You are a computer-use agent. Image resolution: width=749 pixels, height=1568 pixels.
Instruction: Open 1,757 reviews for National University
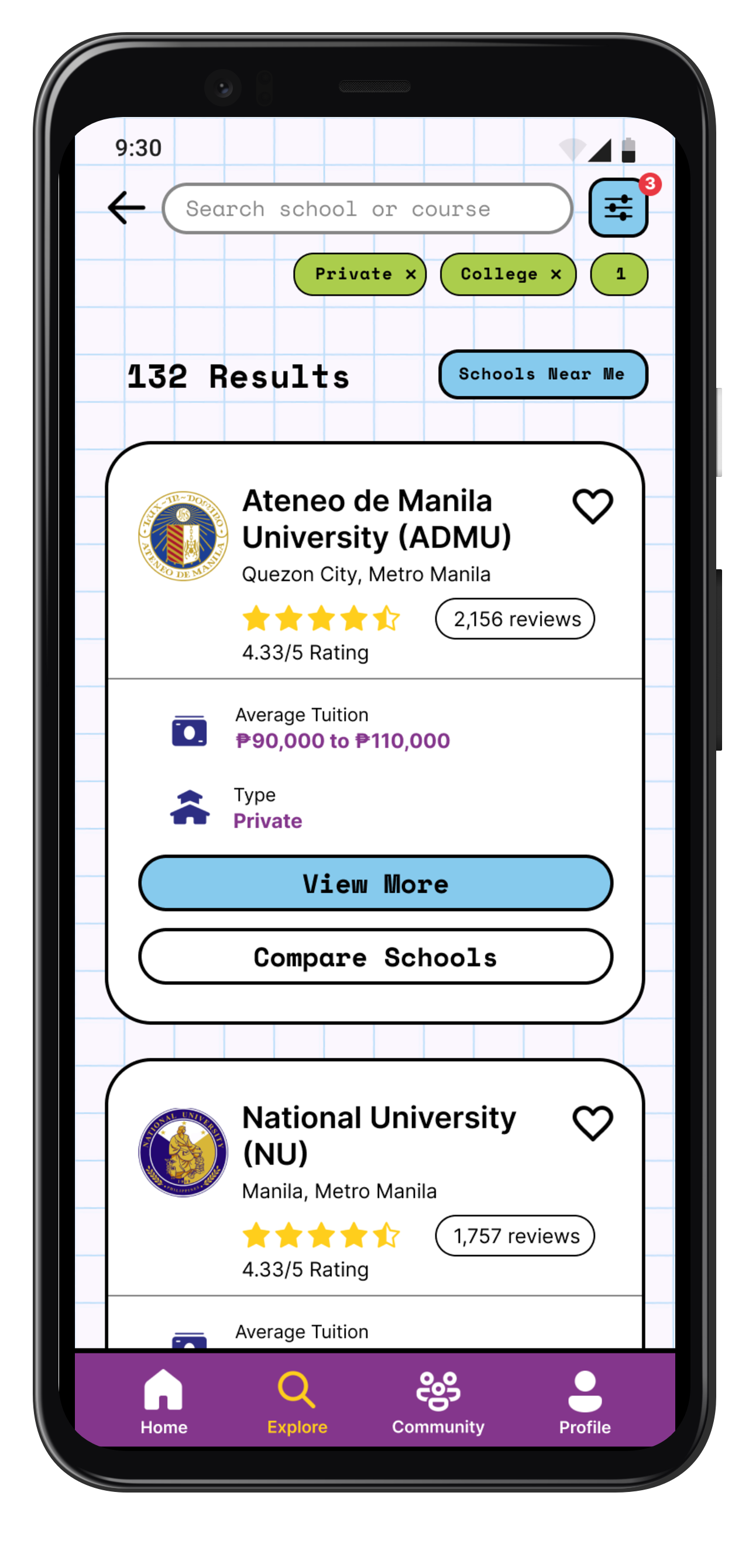click(514, 1236)
